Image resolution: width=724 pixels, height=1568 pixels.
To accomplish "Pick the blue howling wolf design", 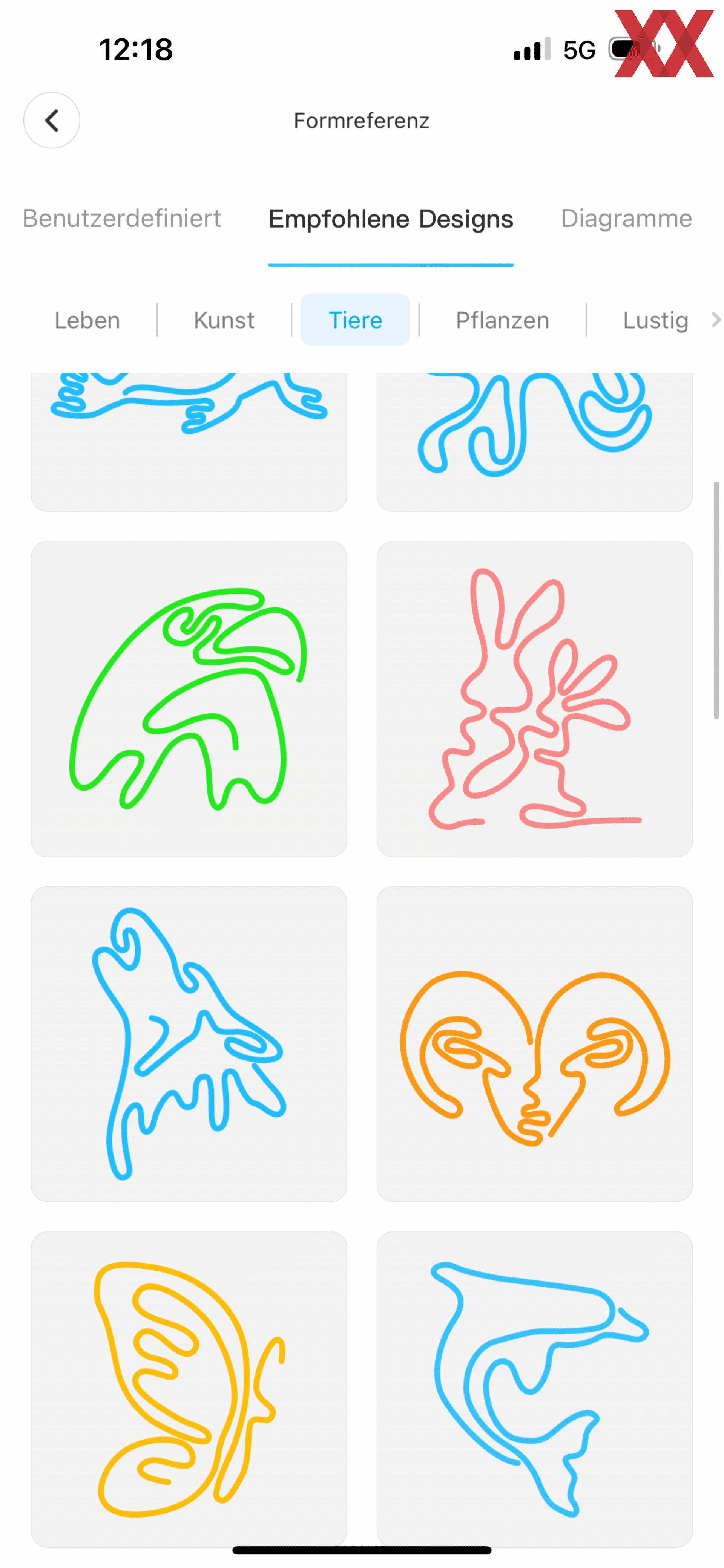I will 189,1045.
